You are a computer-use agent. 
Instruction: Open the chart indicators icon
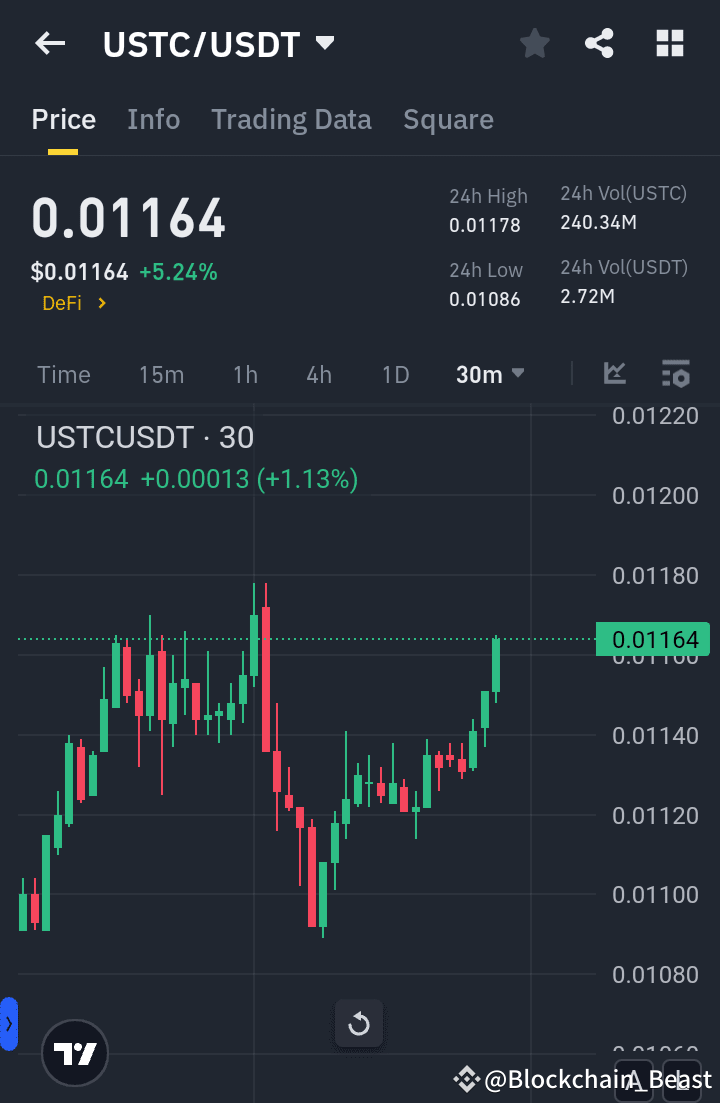(614, 373)
